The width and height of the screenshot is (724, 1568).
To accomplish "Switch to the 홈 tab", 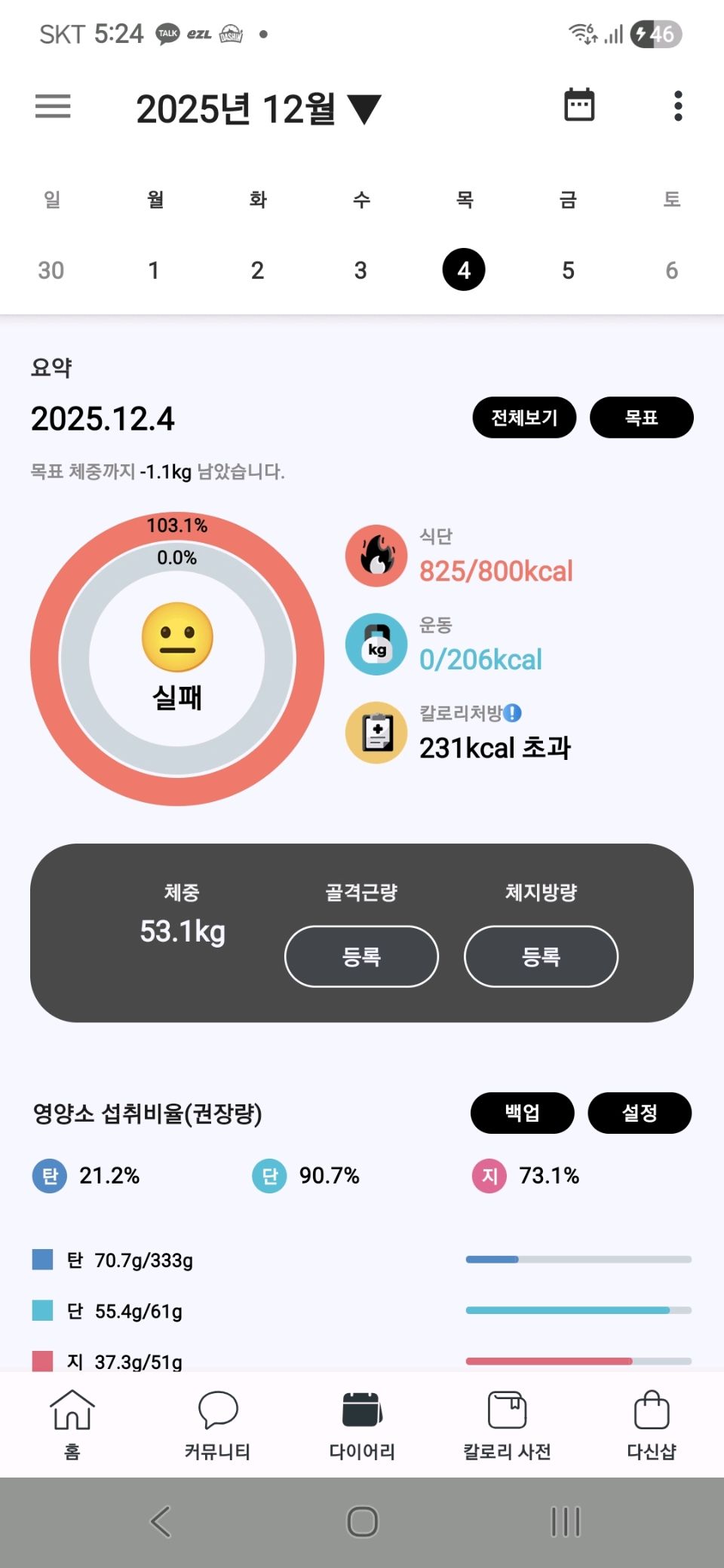I will coord(72,1425).
